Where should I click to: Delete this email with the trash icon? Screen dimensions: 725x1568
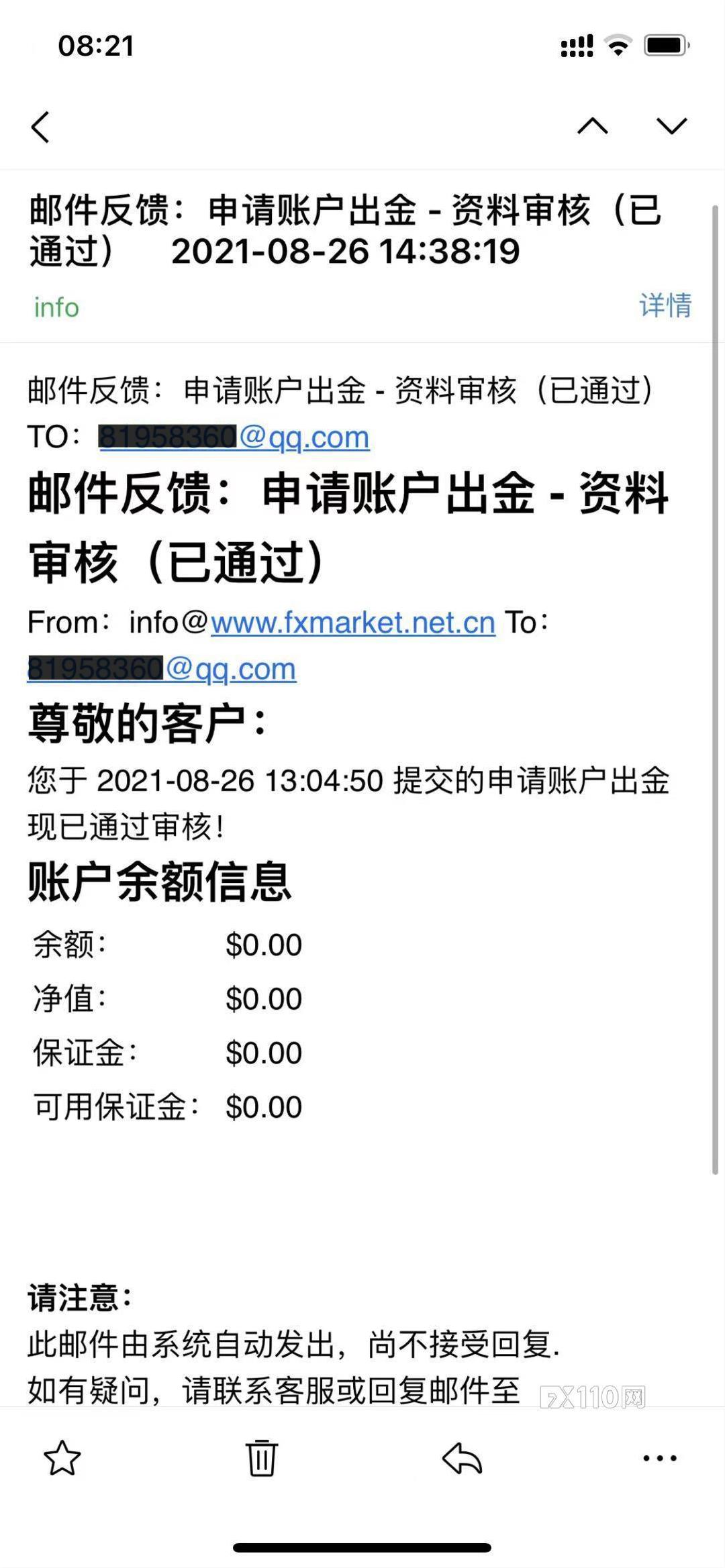(x=261, y=1458)
